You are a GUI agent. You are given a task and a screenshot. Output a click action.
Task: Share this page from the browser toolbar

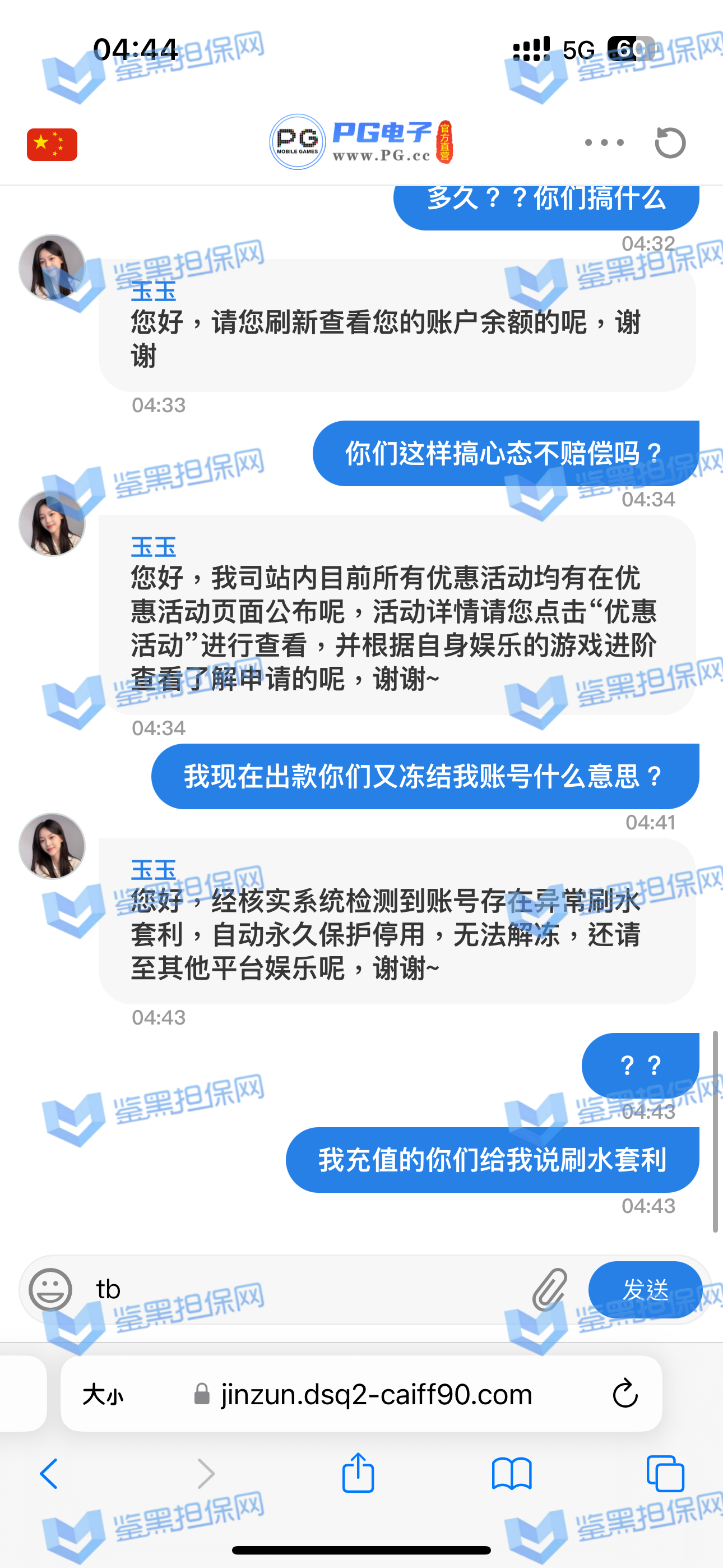coord(358,1473)
